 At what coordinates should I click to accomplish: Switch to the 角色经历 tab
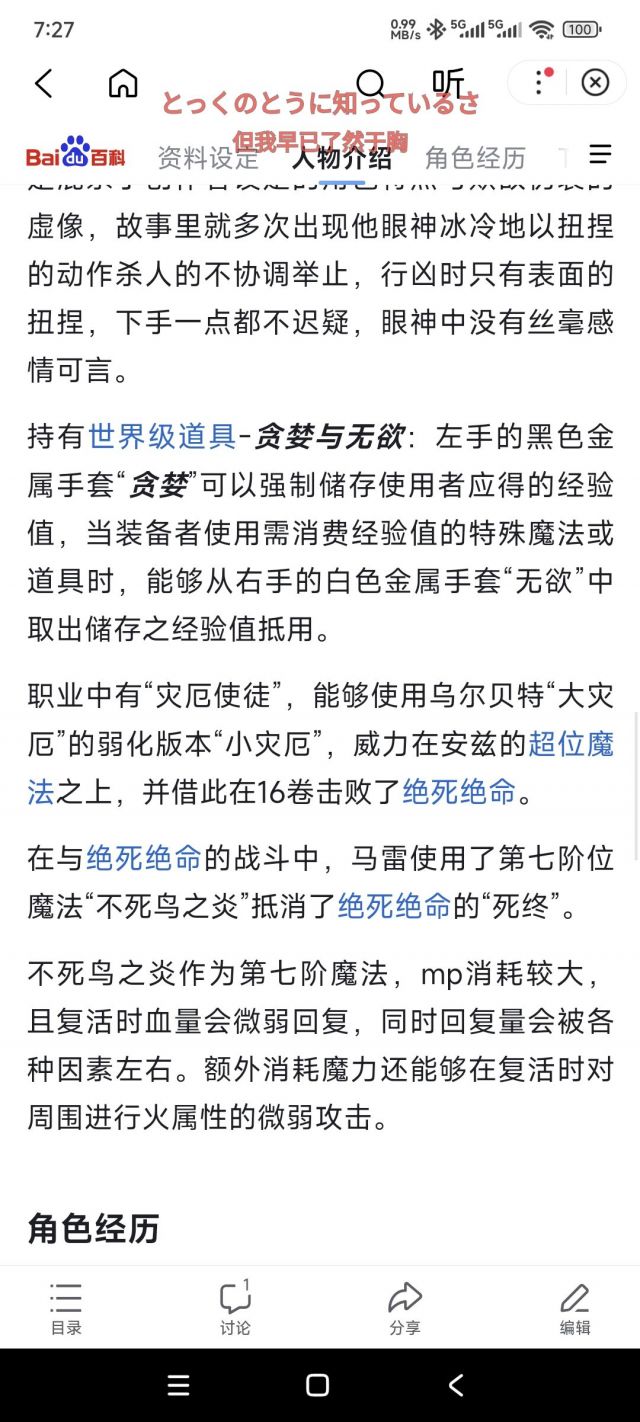click(x=475, y=157)
